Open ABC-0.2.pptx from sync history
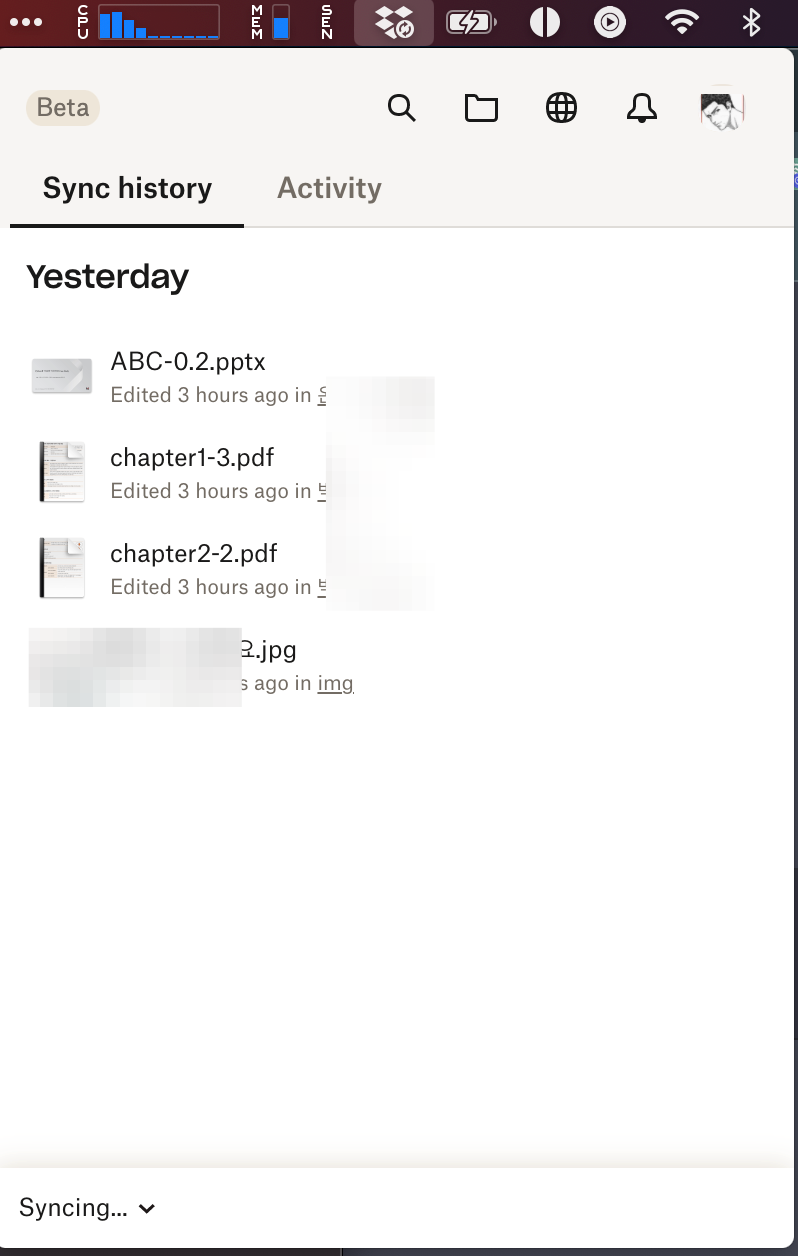Viewport: 798px width, 1256px height. [189, 361]
